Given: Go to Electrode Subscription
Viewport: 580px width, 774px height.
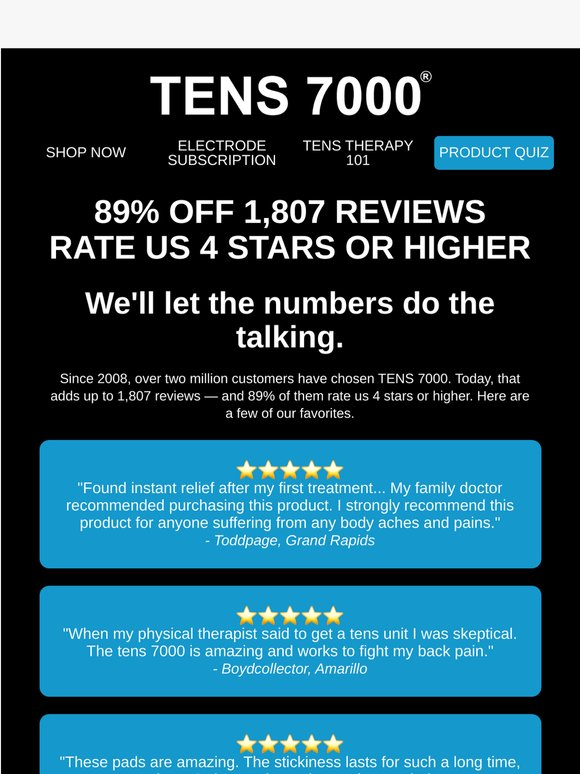Looking at the screenshot, I should click(222, 153).
